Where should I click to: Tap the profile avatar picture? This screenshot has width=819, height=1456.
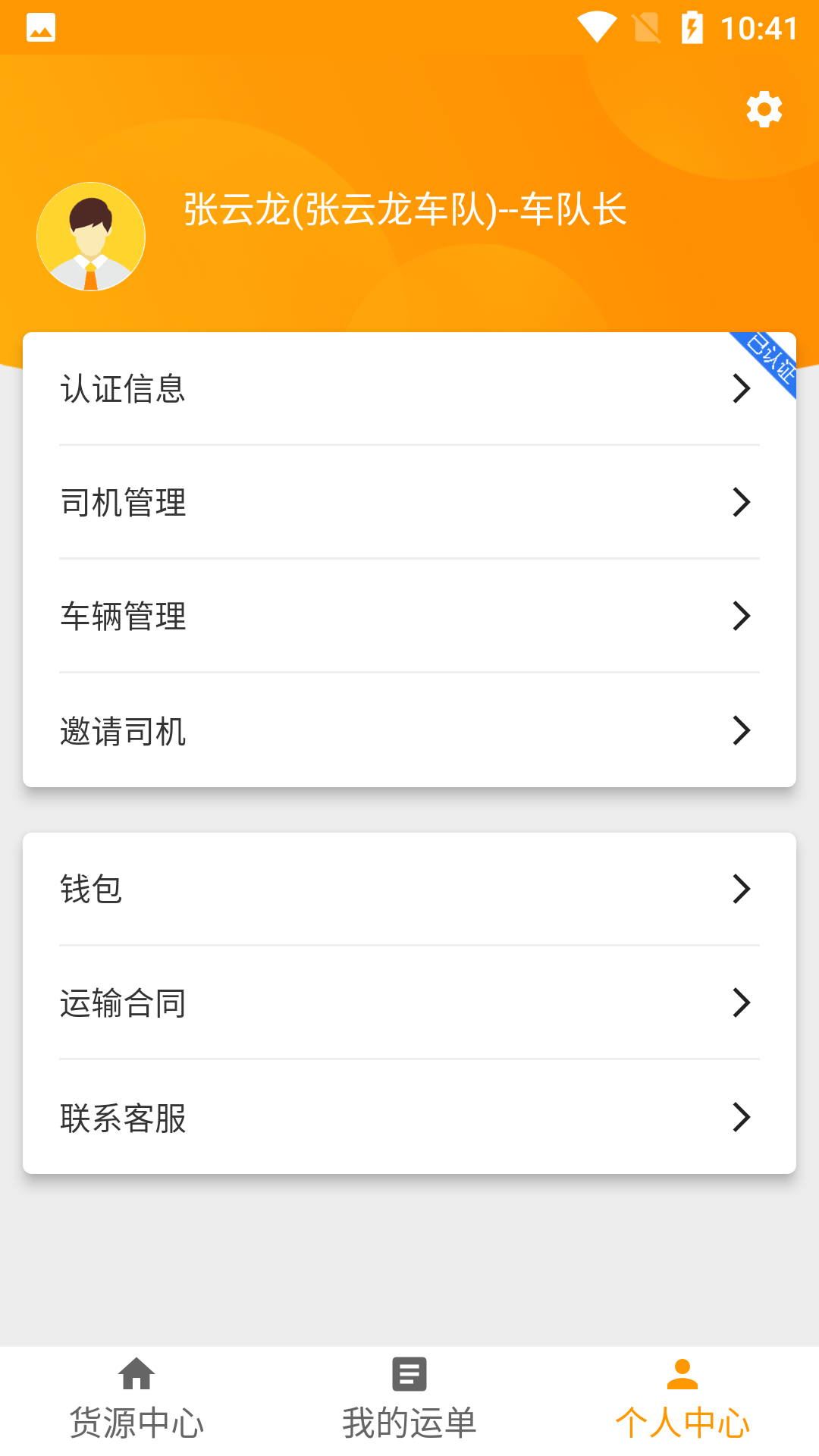point(91,237)
